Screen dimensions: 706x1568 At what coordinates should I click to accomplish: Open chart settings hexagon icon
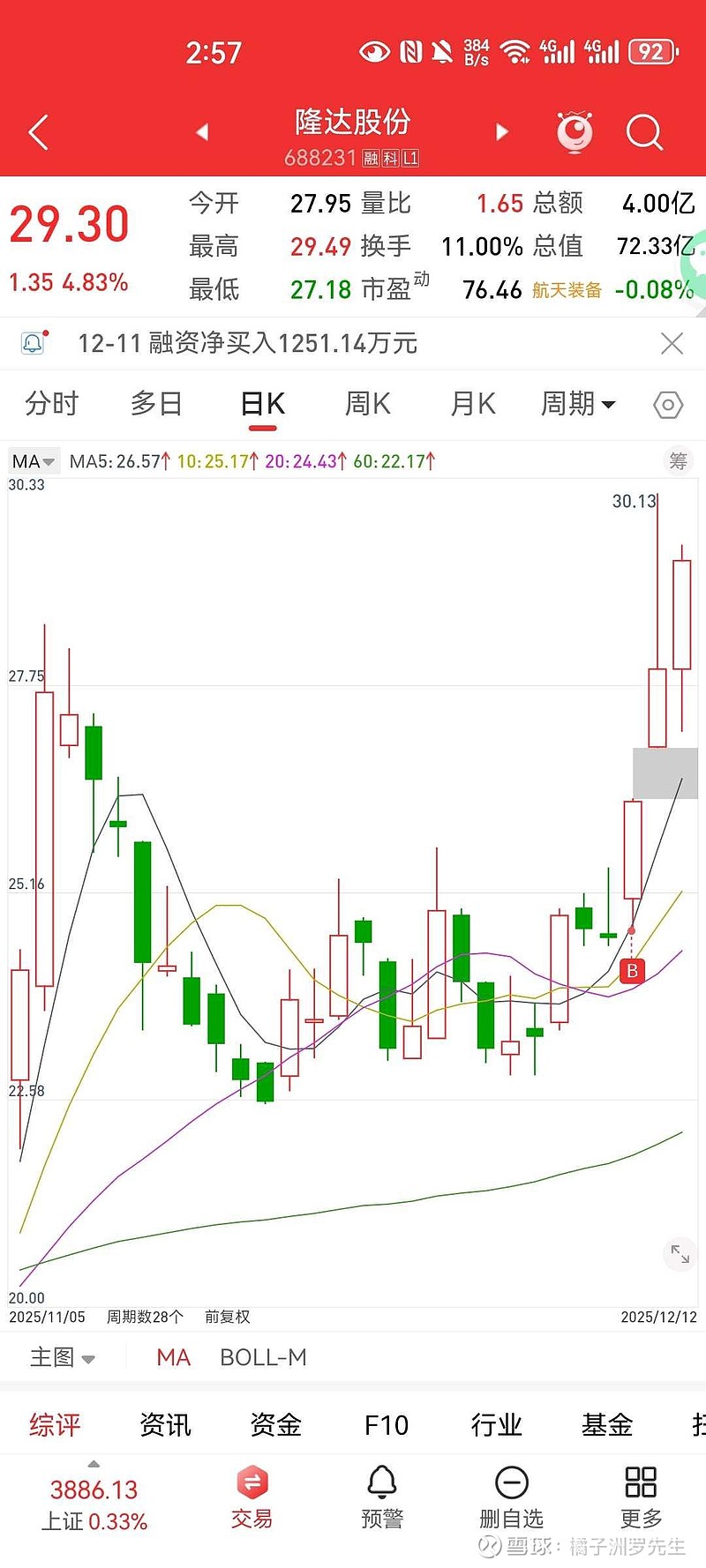click(x=668, y=405)
